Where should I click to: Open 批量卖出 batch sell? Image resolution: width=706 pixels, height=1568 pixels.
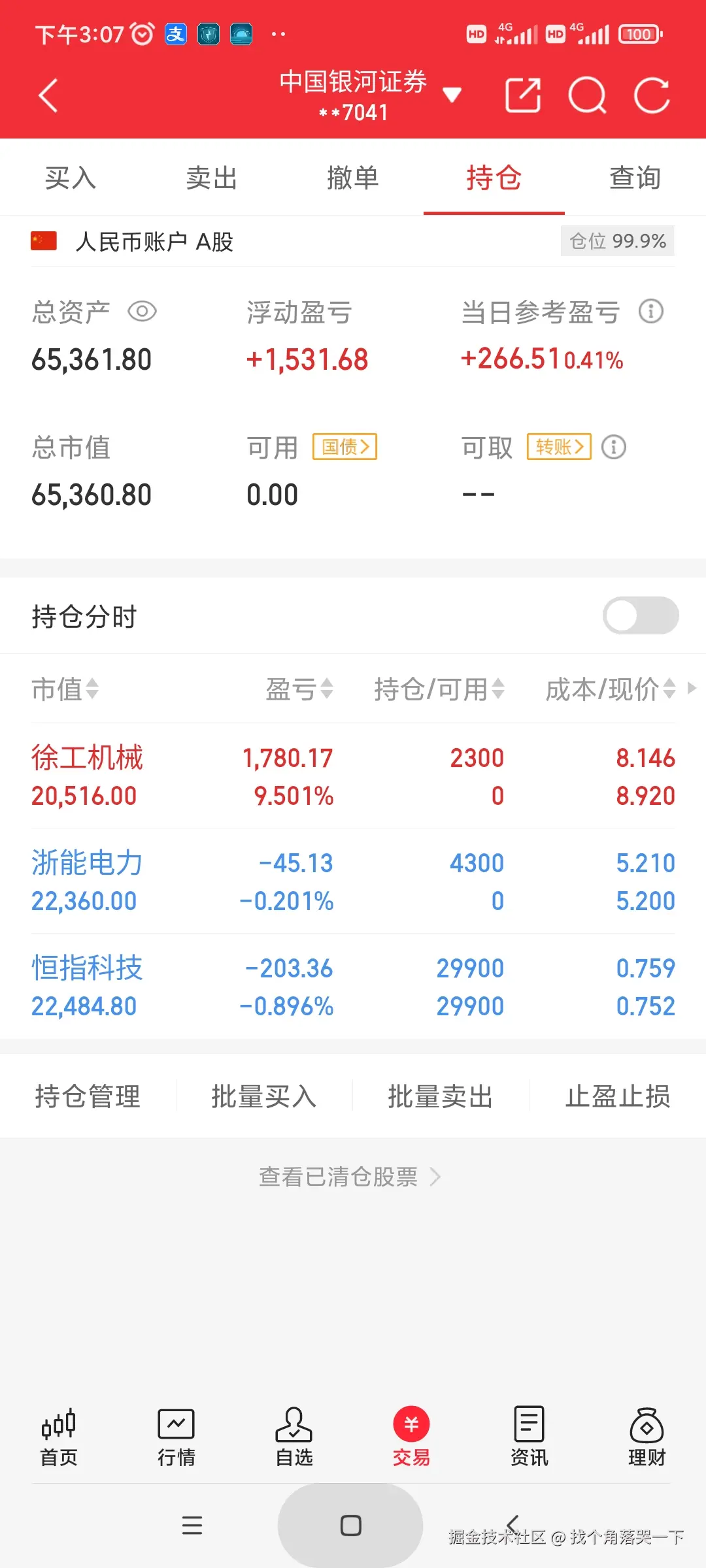(439, 1096)
